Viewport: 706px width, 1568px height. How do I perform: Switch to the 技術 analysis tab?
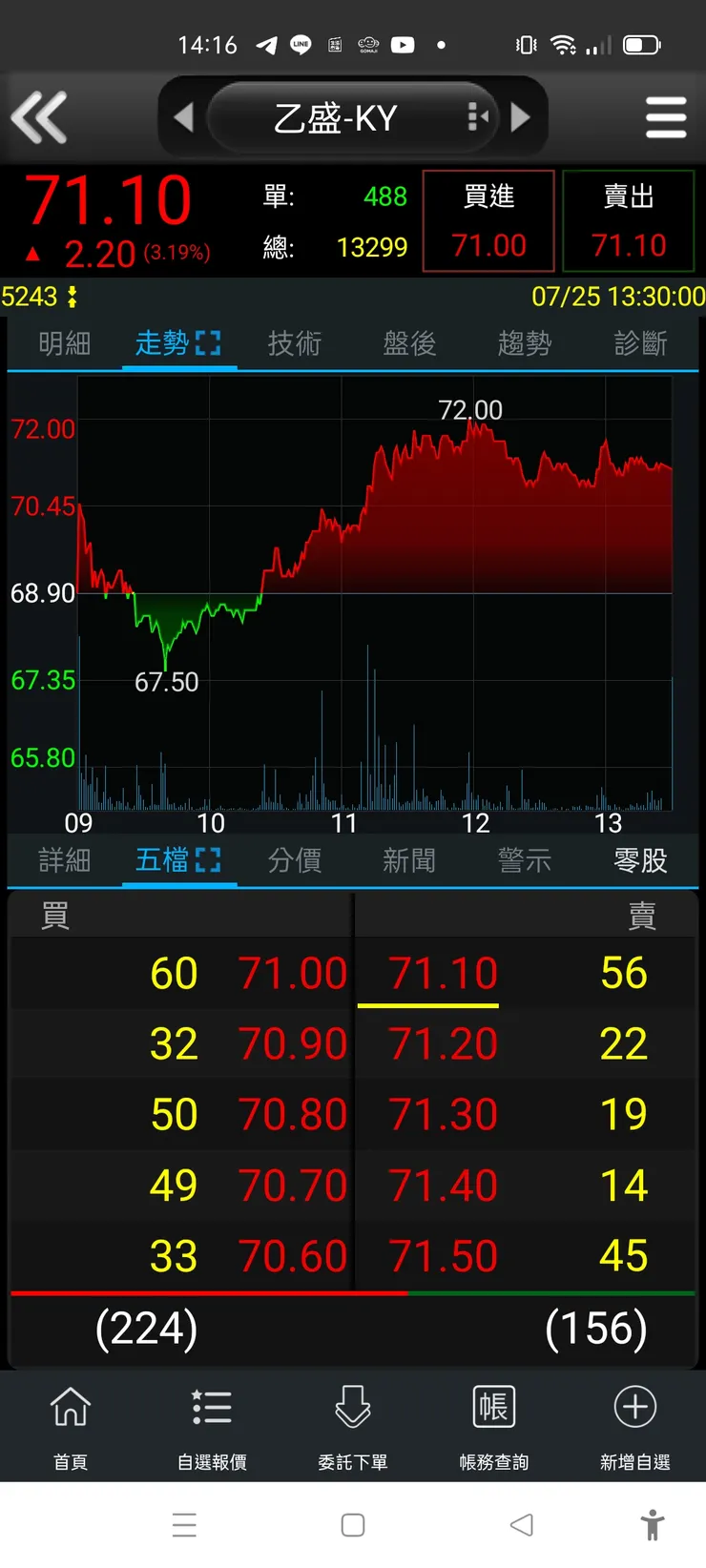[294, 343]
